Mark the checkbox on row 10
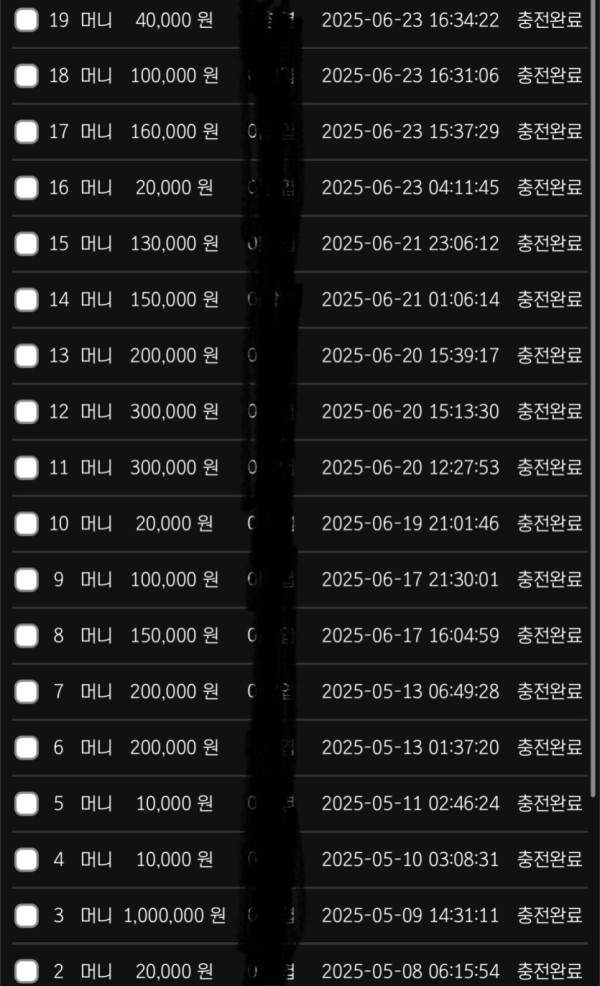The image size is (600, 986). pyautogui.click(x=27, y=523)
